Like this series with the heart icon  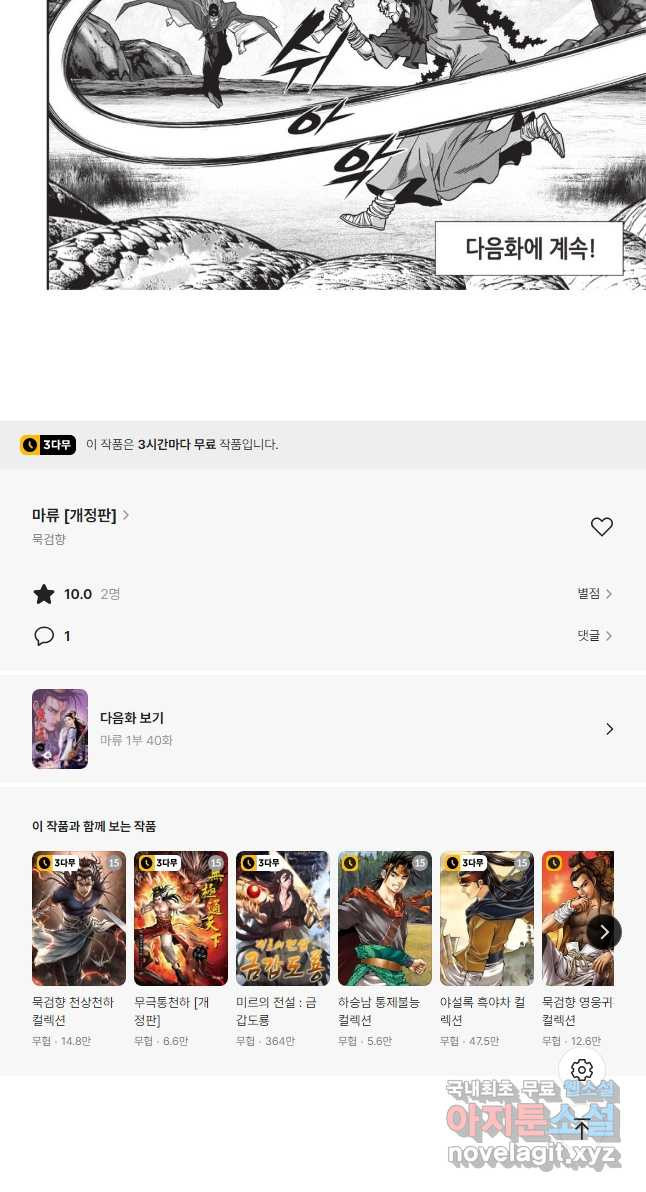[601, 527]
